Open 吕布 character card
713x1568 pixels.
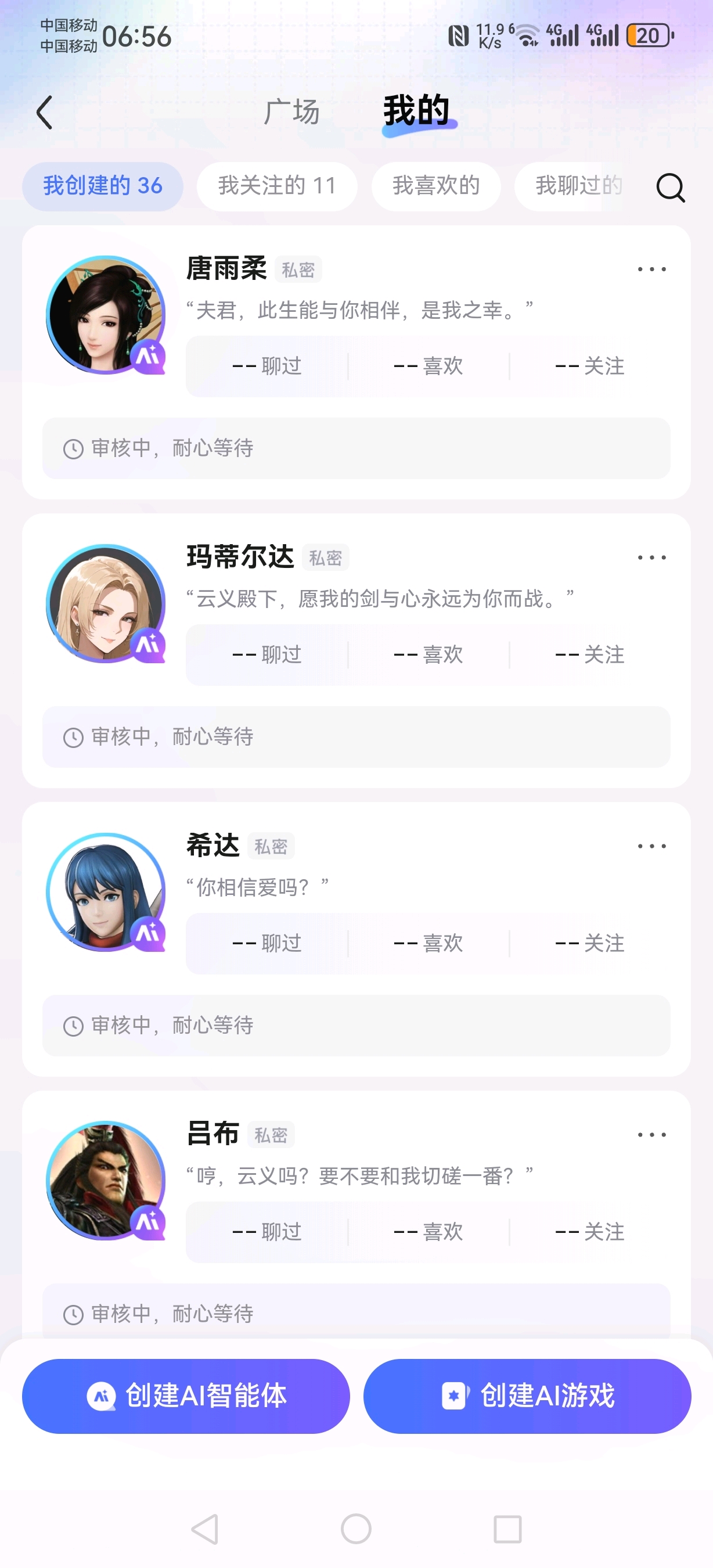click(x=213, y=1134)
